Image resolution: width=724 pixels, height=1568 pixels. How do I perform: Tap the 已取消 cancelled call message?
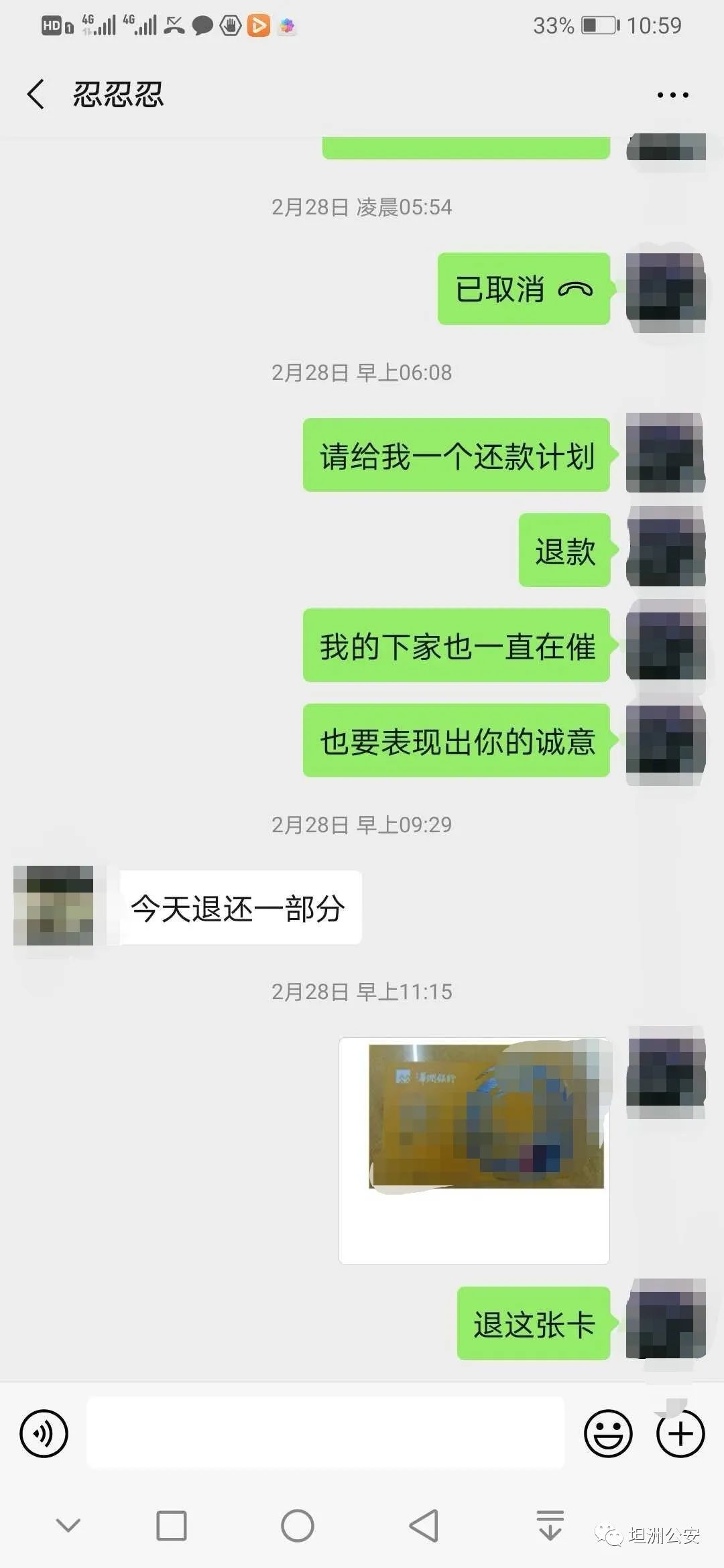point(524,289)
